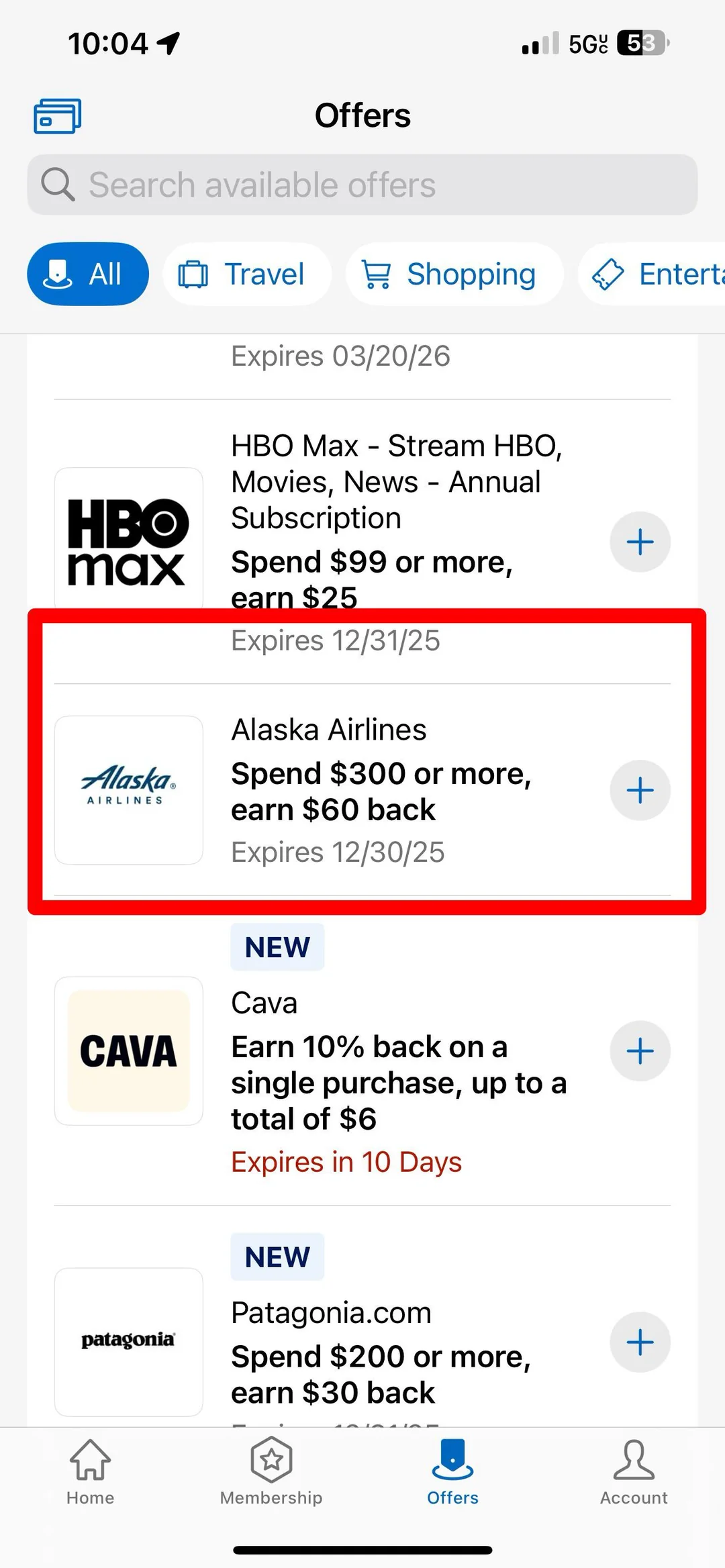Select the Offers tab
Image resolution: width=725 pixels, height=1568 pixels.
[452, 1471]
